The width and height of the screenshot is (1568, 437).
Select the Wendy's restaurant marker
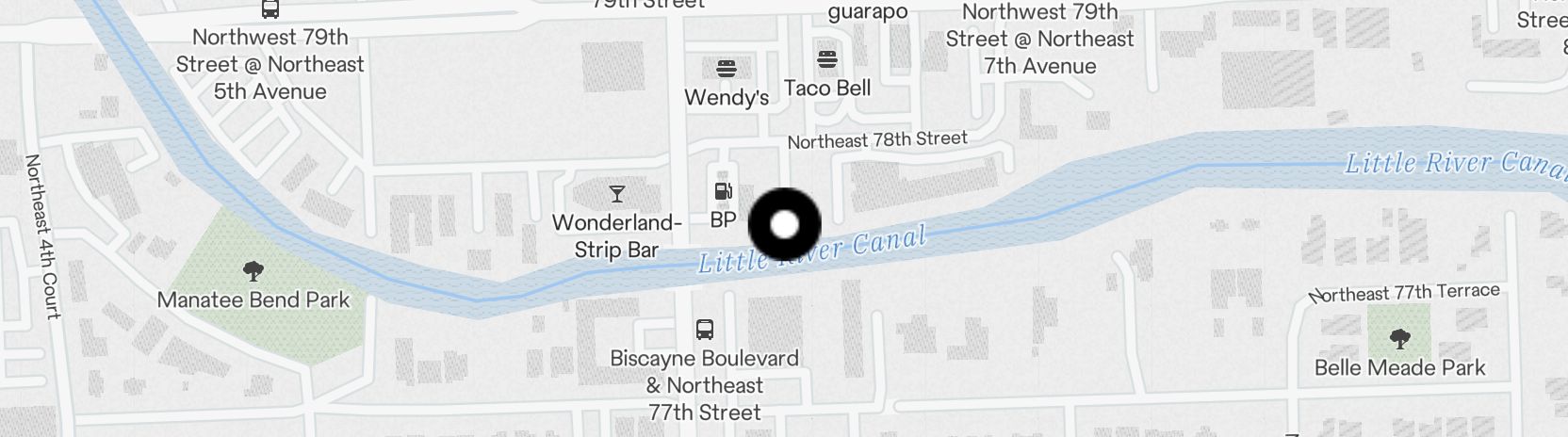726,69
